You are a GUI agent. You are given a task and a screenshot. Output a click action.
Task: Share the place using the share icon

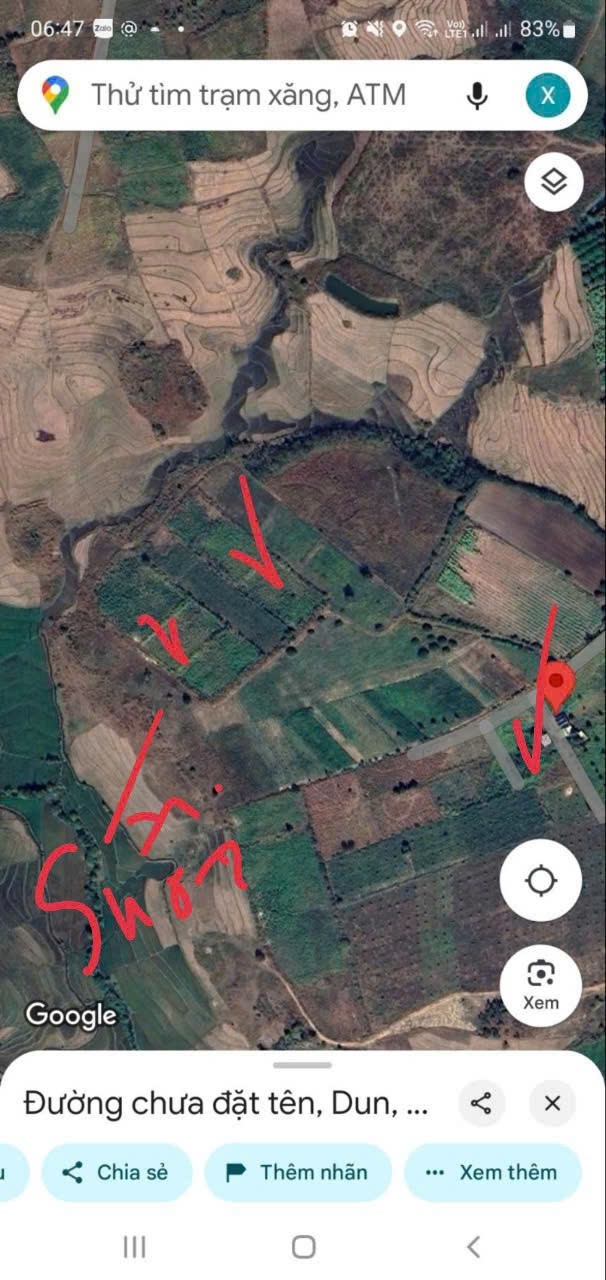(482, 1103)
